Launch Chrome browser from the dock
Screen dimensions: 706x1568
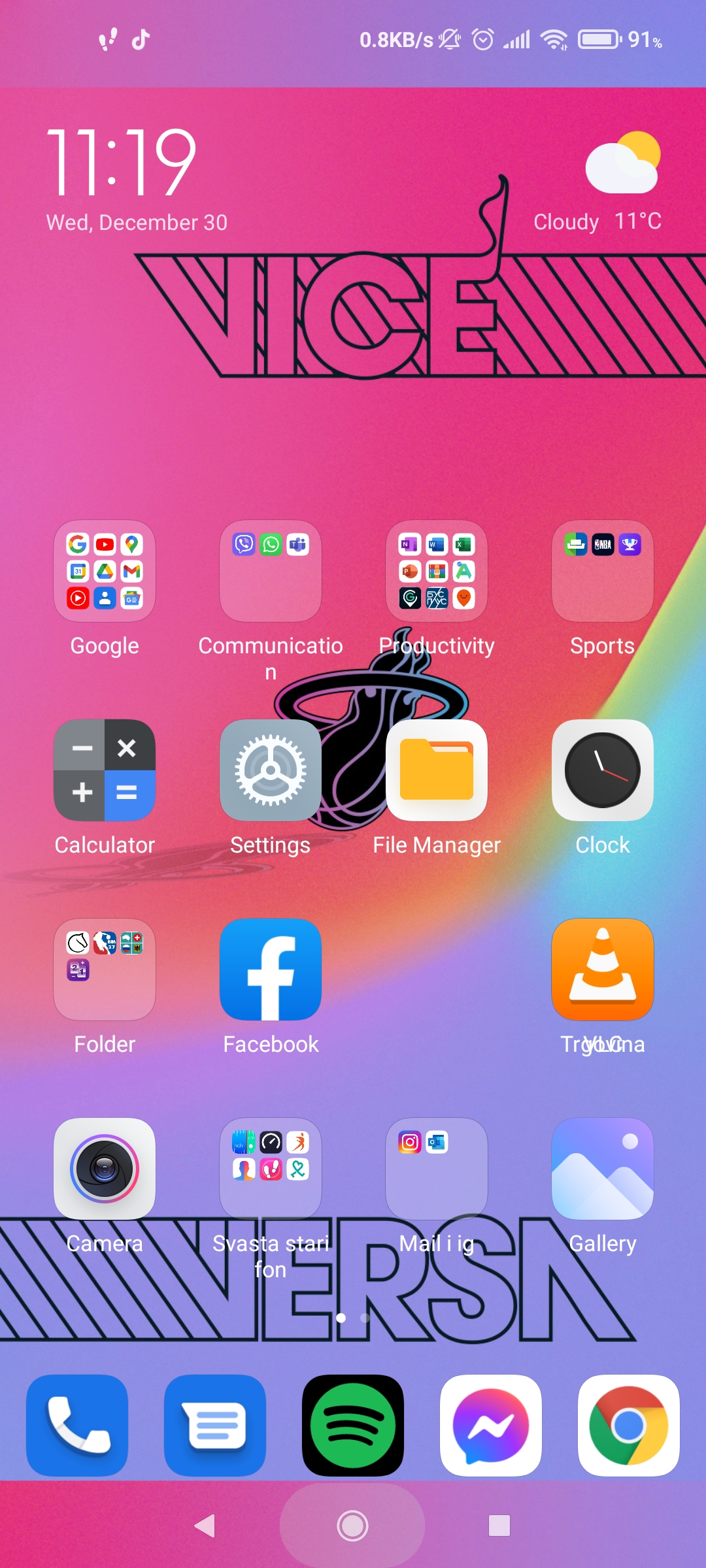click(x=629, y=1426)
